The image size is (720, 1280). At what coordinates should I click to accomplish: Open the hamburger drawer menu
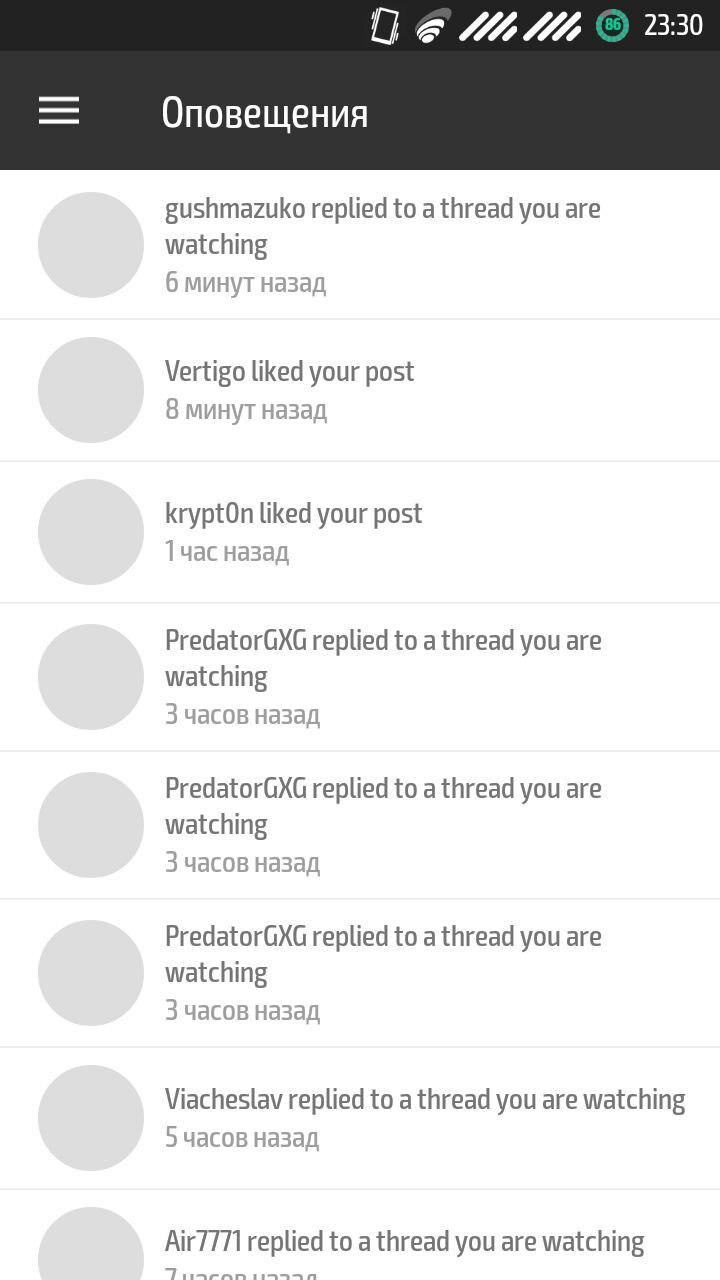(59, 111)
